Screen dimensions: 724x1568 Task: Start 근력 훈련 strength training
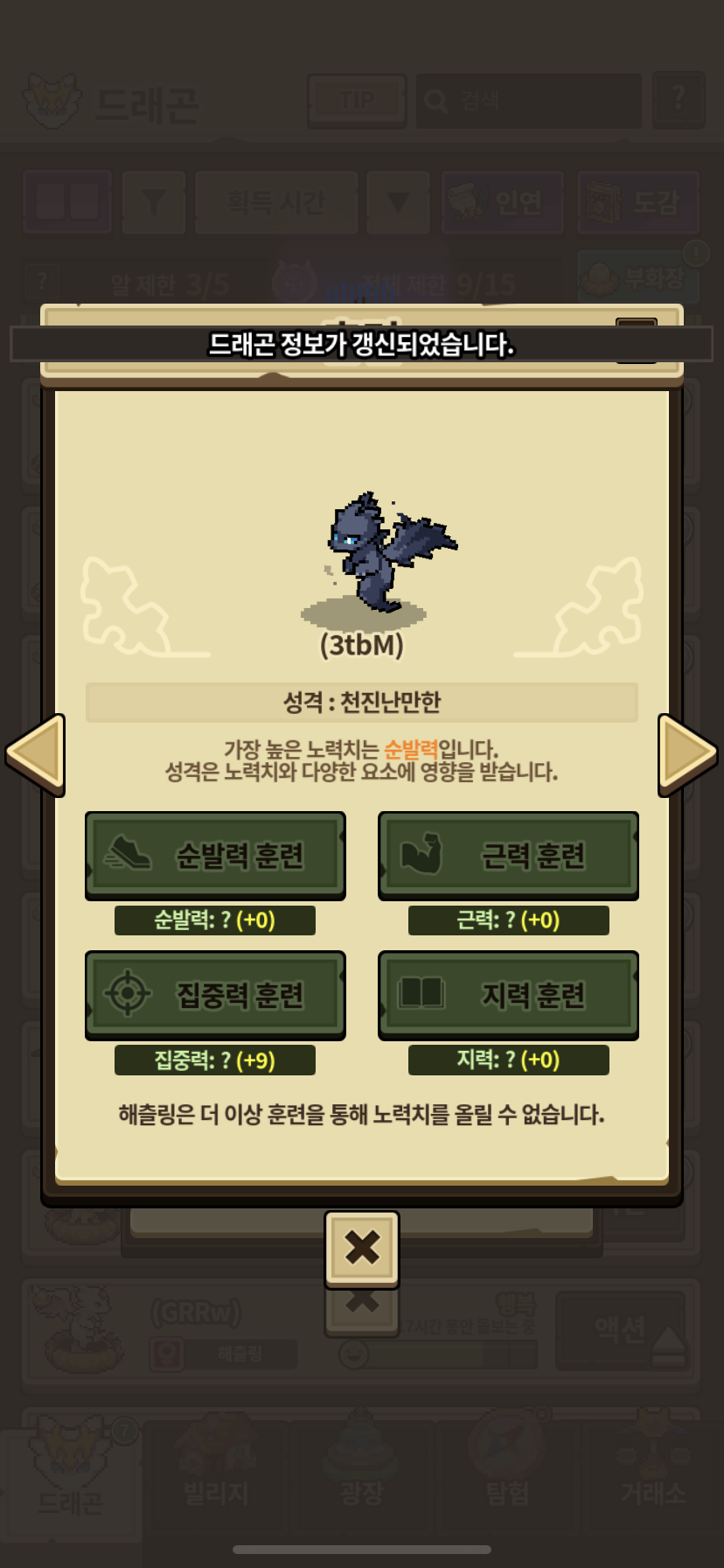508,855
